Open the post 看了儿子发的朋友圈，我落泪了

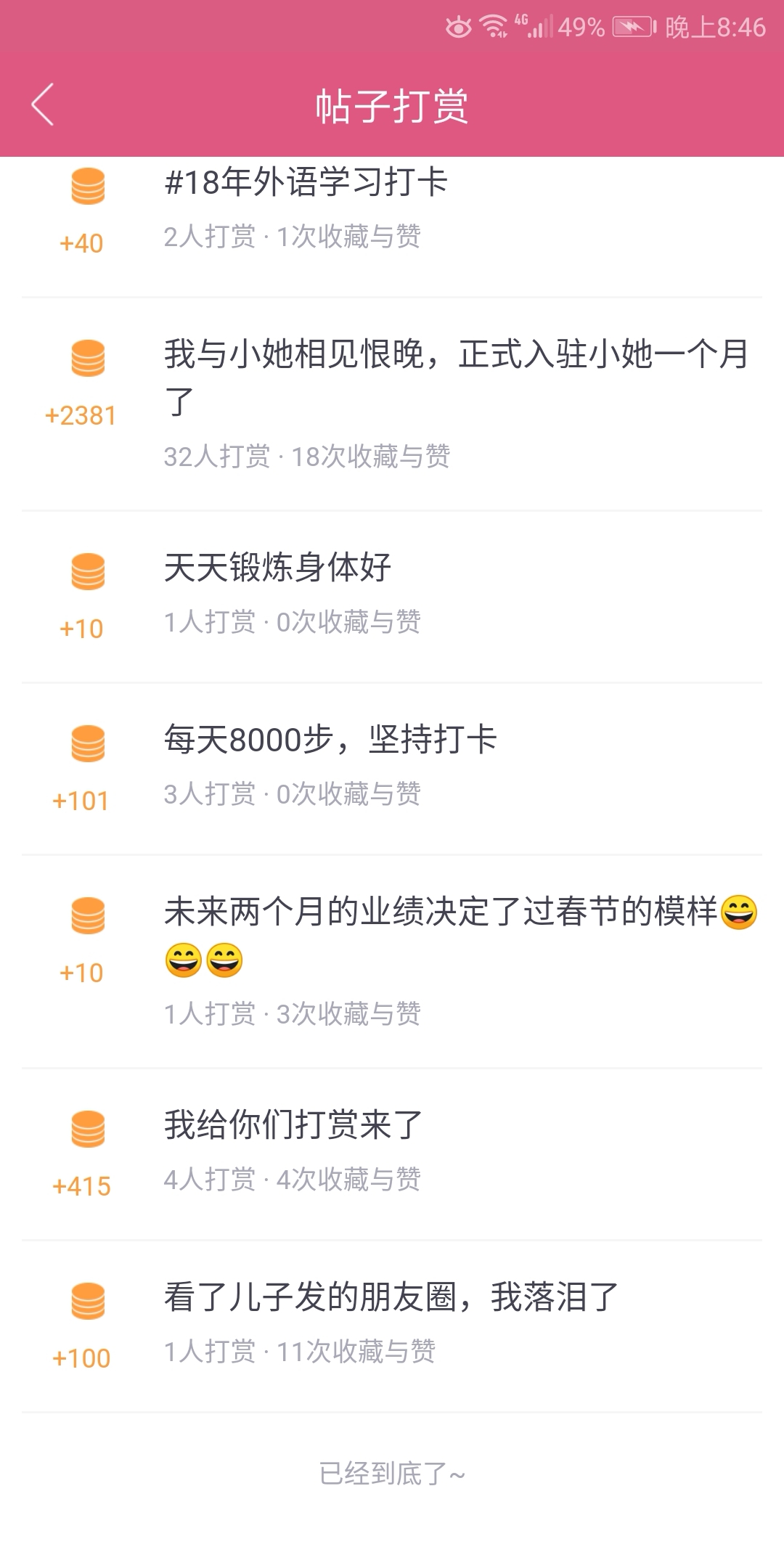click(392, 1326)
